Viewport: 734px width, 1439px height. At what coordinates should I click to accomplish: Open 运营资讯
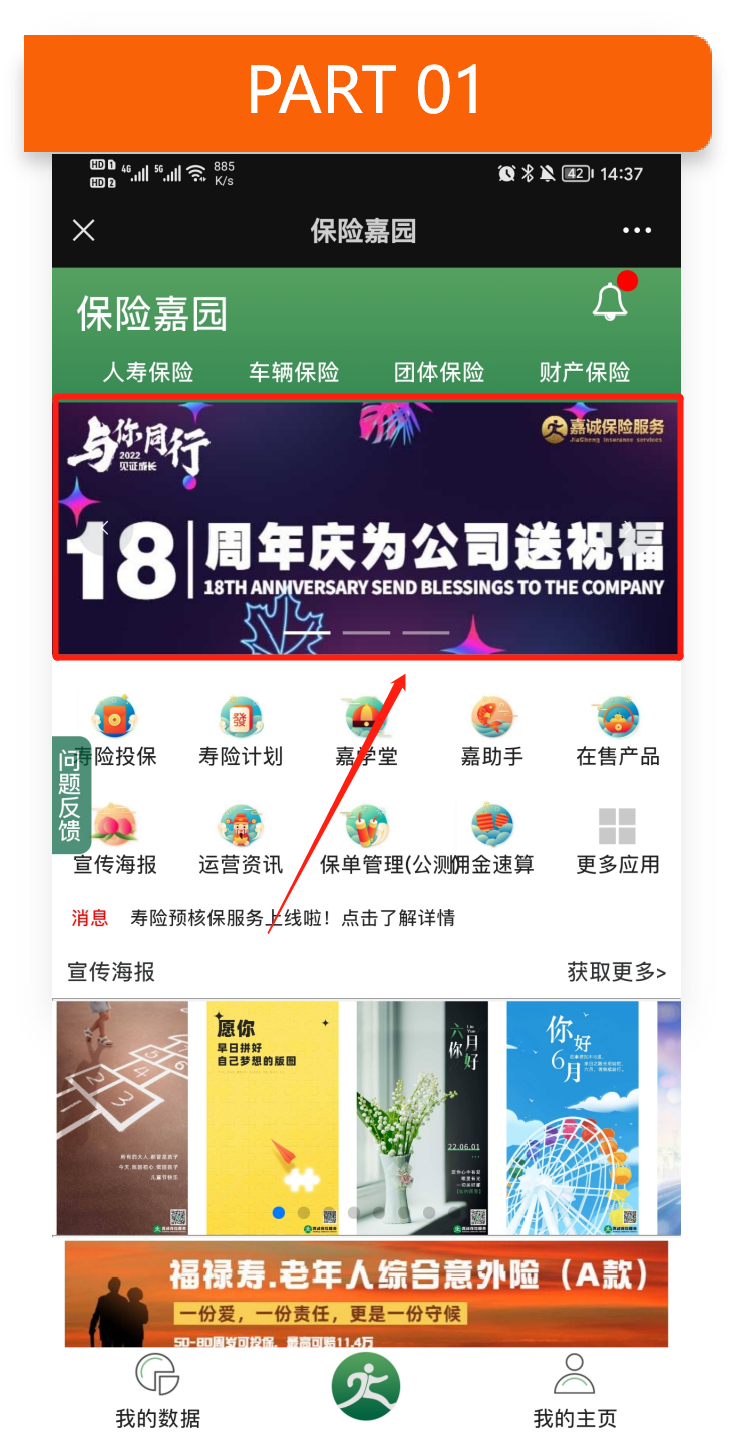click(x=240, y=840)
